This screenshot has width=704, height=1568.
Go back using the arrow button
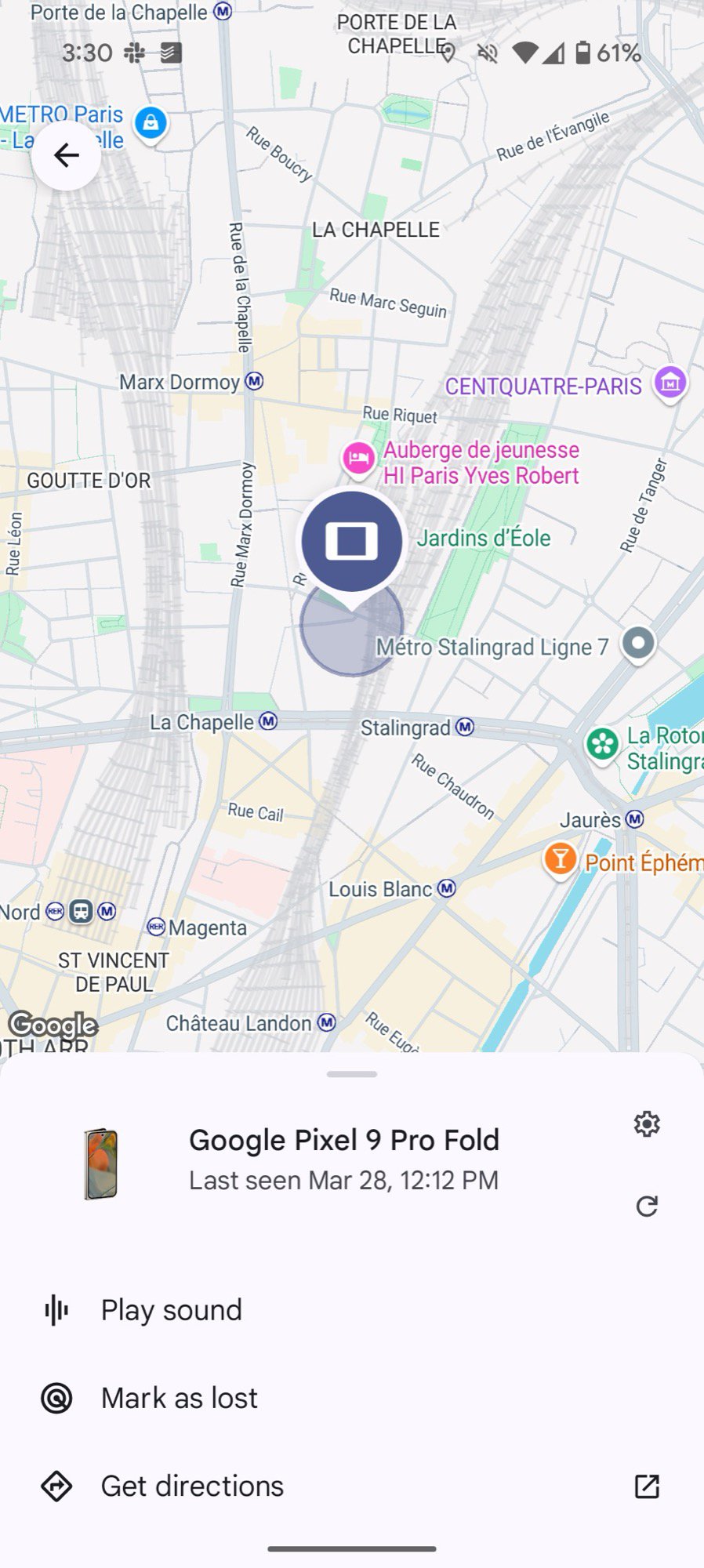[67, 155]
